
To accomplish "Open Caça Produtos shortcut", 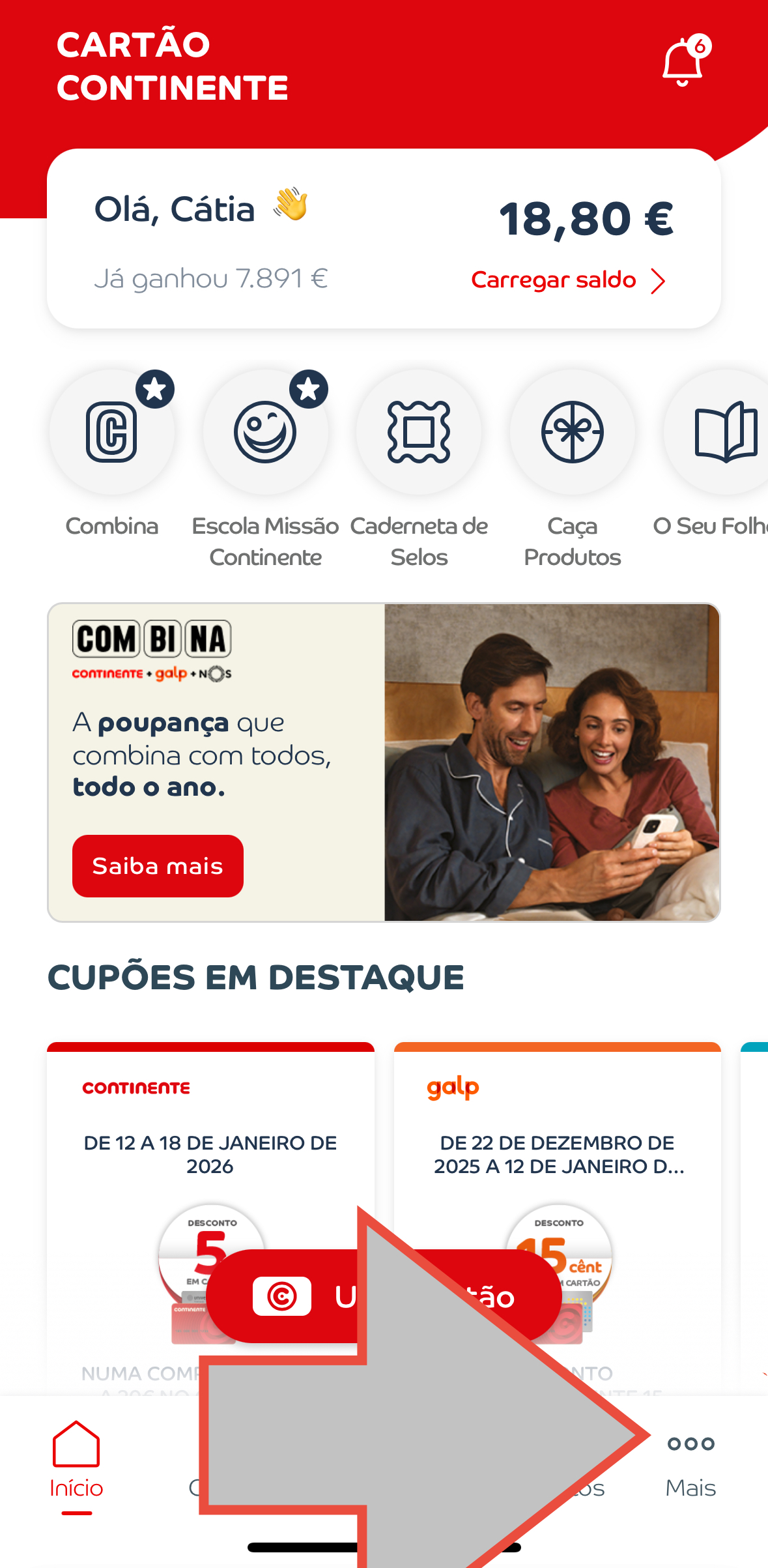I will 572,433.
